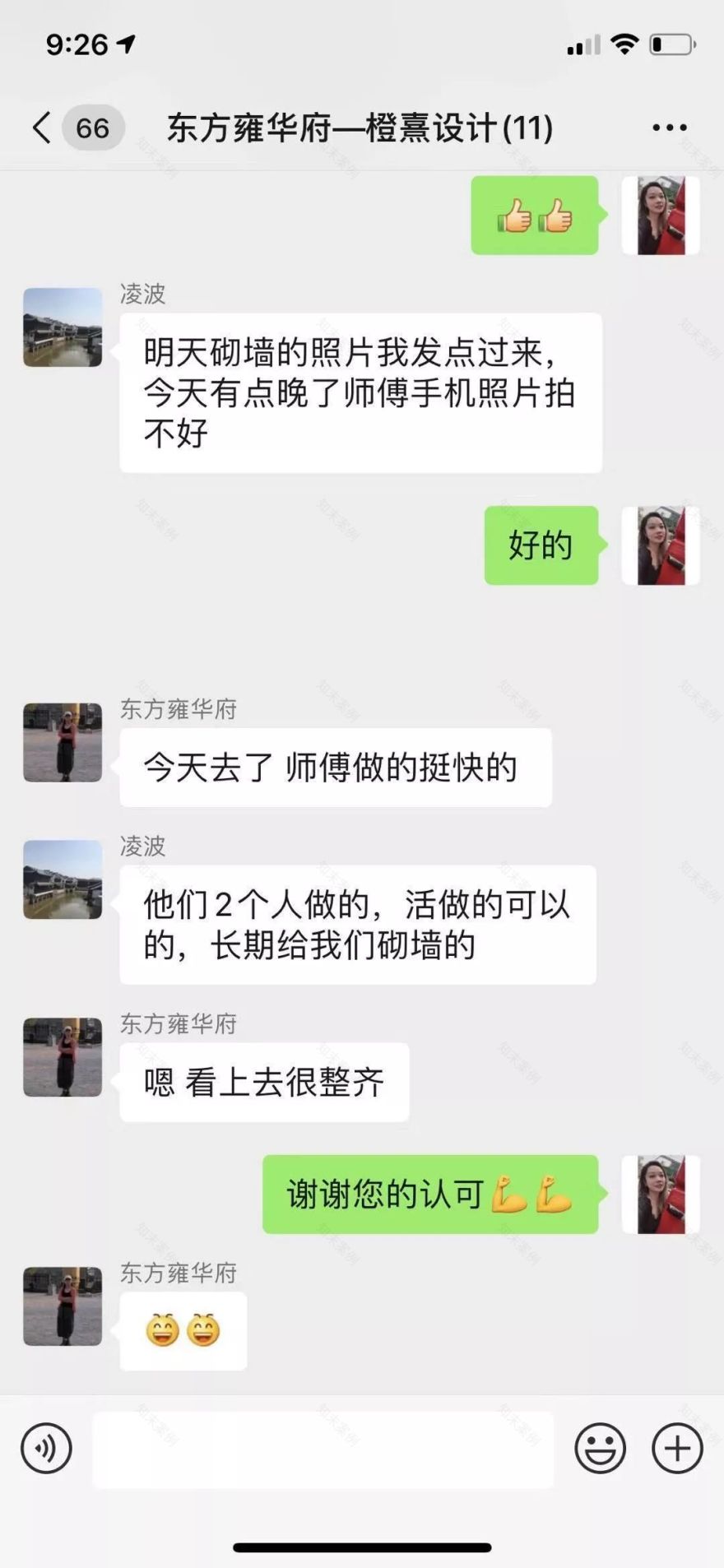Open 凌波's profile avatar
724x1568 pixels.
click(63, 327)
